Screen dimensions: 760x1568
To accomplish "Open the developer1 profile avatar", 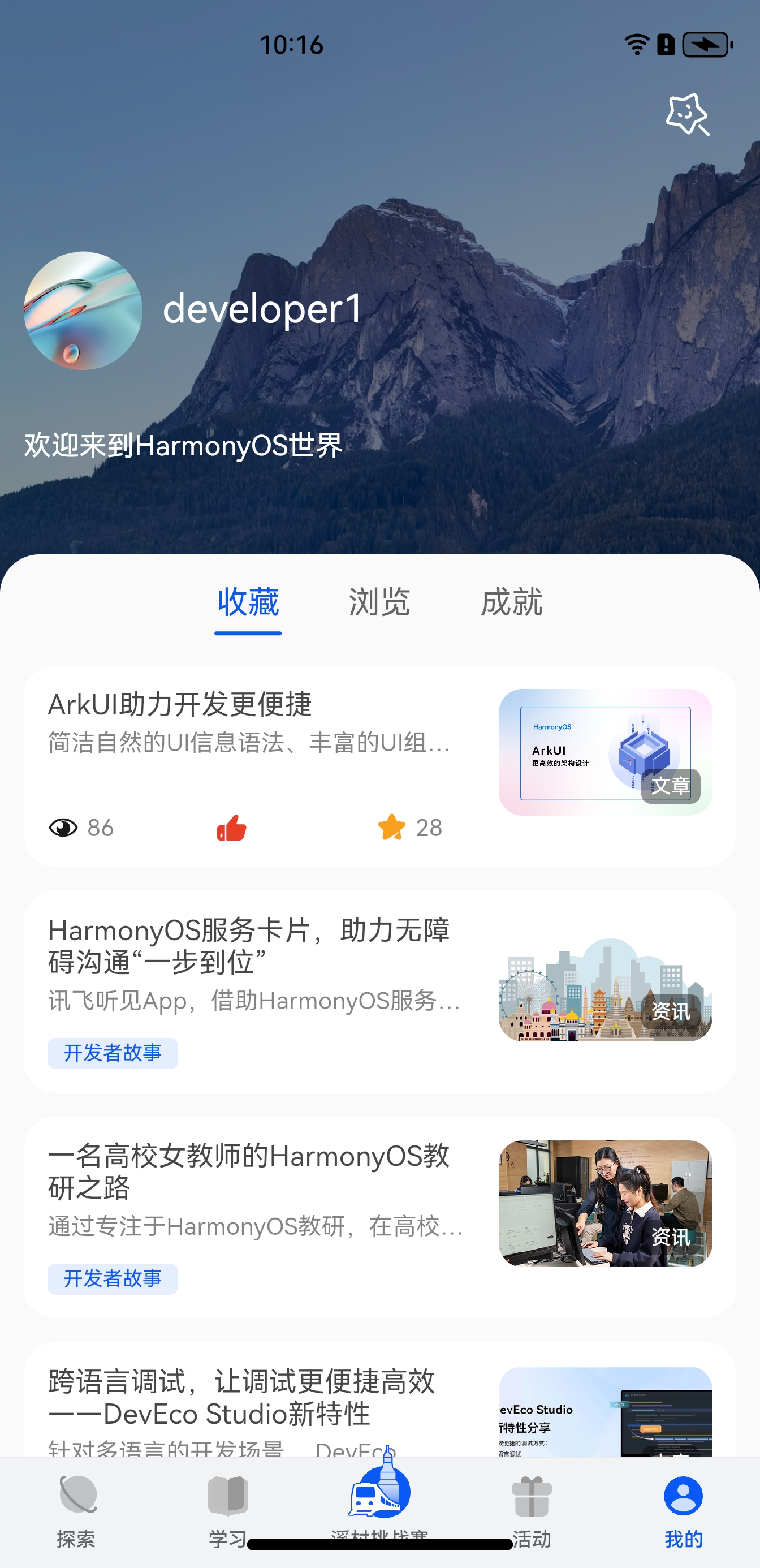I will 83,311.
